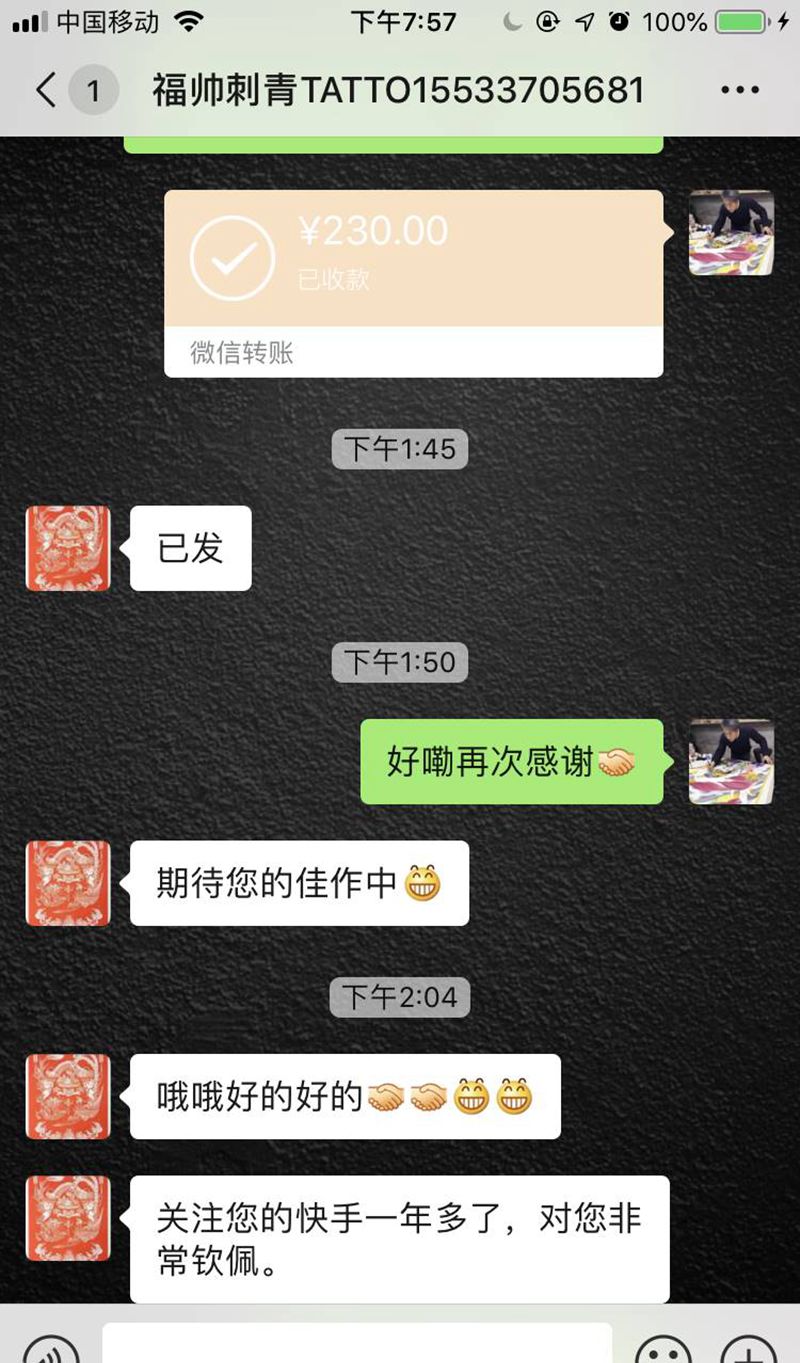Open the plus attachment menu
This screenshot has height=1363, width=800.
pos(748,1352)
